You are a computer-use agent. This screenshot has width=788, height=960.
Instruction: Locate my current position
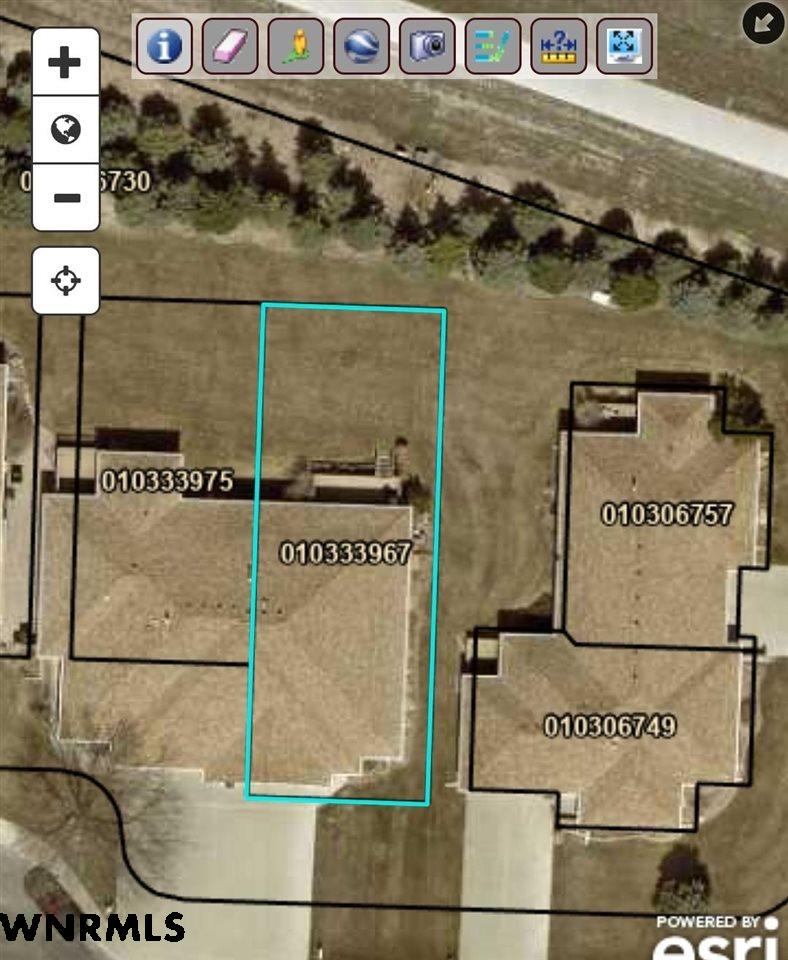pos(66,280)
